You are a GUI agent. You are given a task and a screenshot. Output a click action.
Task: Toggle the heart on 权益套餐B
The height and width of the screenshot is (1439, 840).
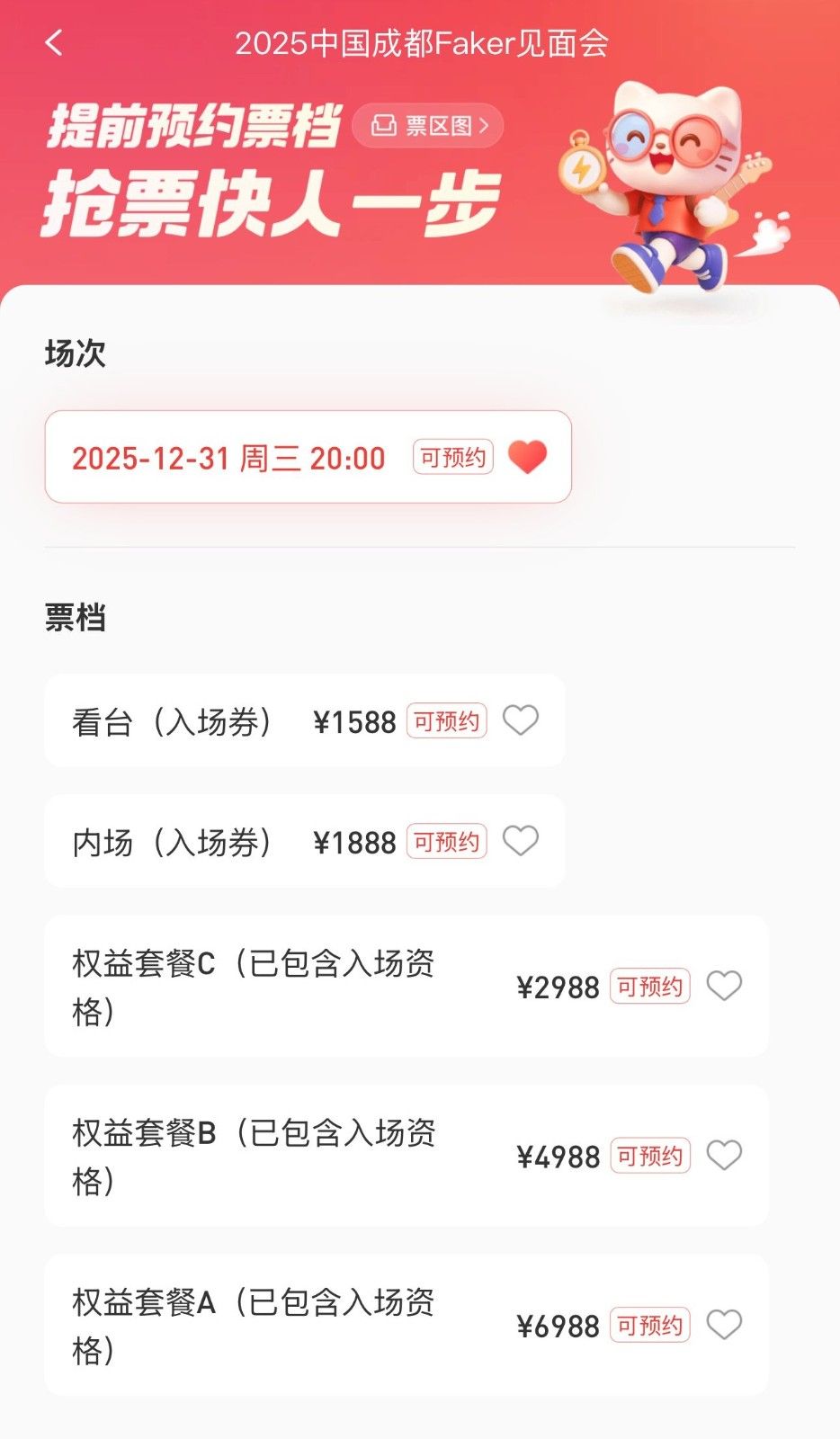tap(727, 1157)
